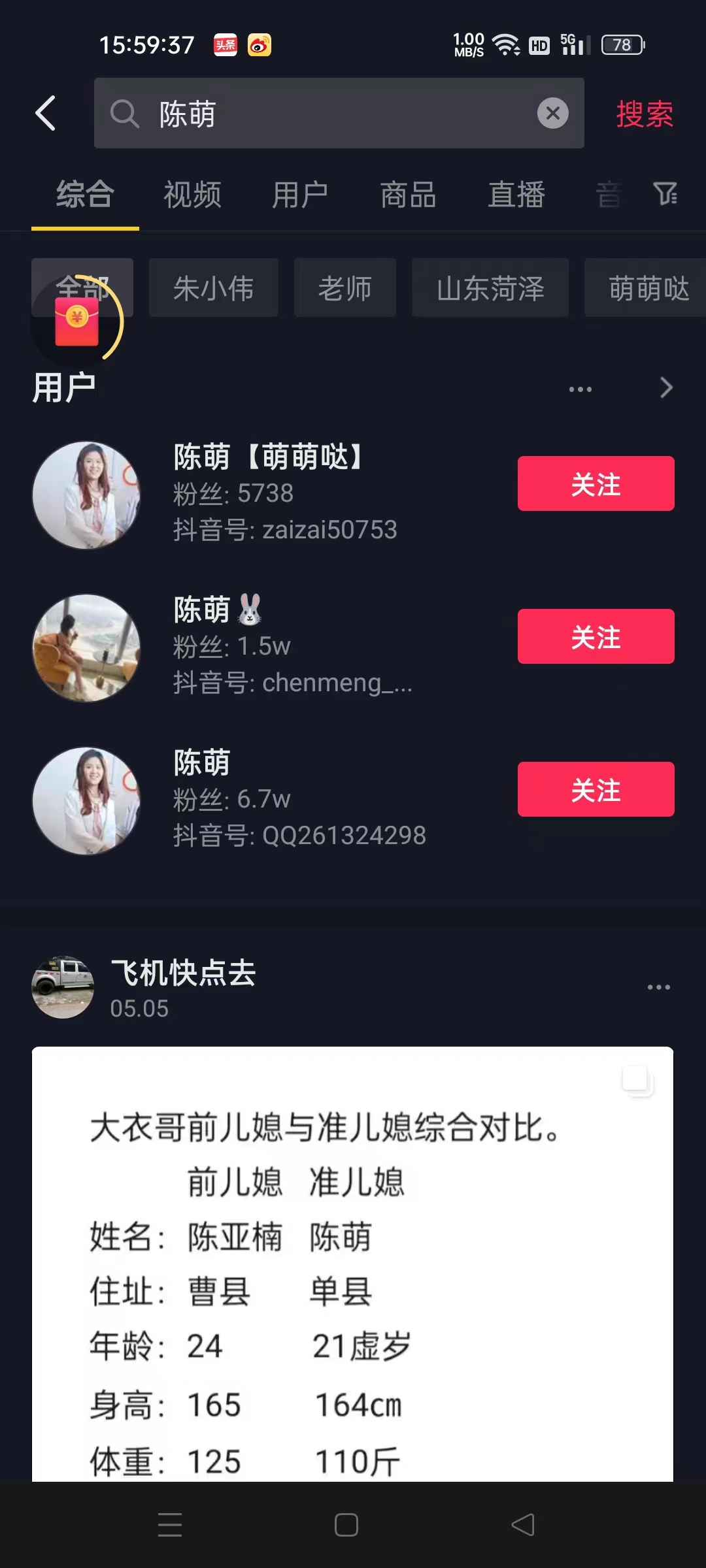Viewport: 706px width, 1568px height.
Task: Tap the red 搜索 button
Action: coord(644,114)
